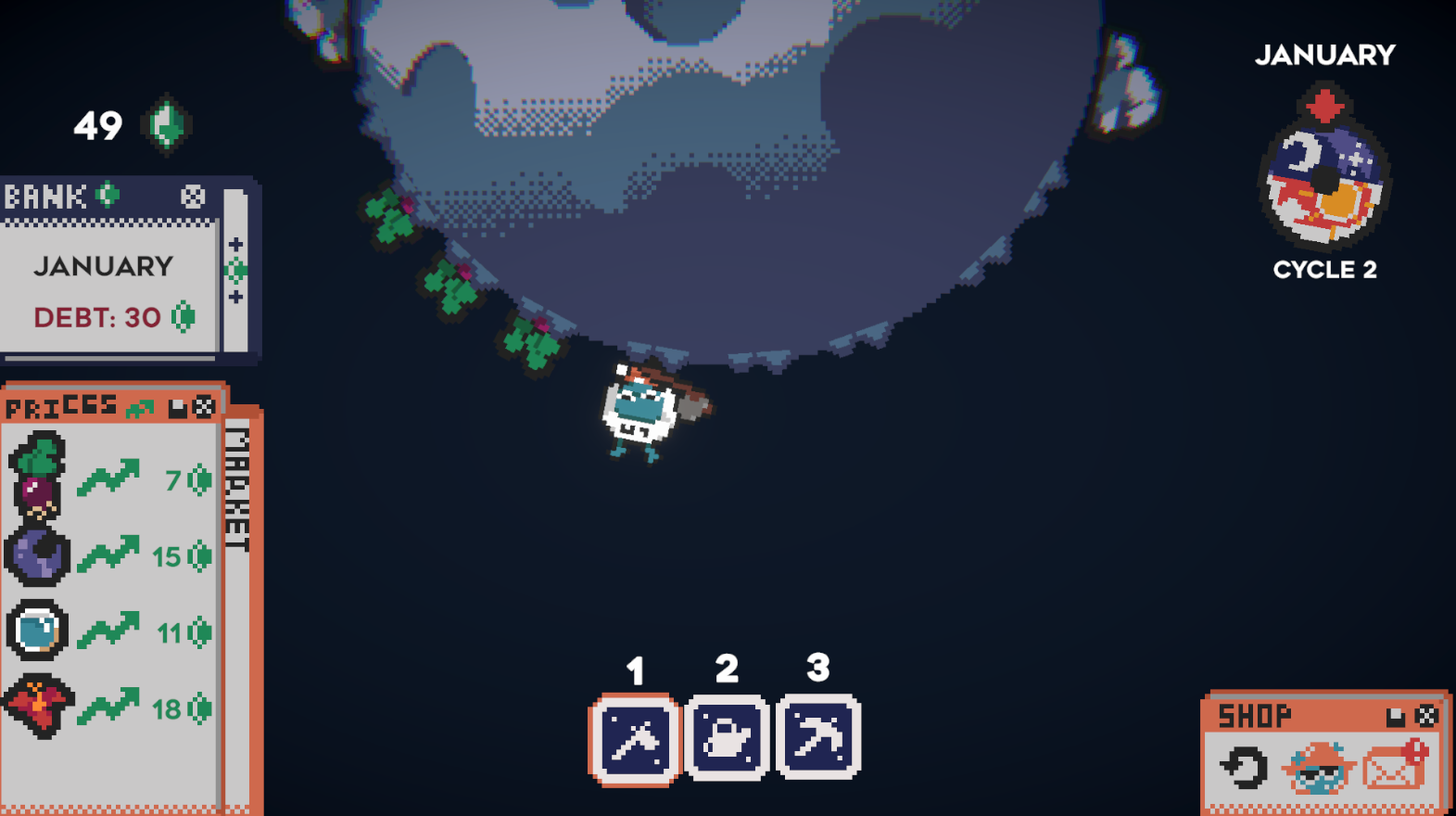This screenshot has height=816, width=1456.
Task: Select tool slot 3, the pickaxe
Action: coord(818,739)
